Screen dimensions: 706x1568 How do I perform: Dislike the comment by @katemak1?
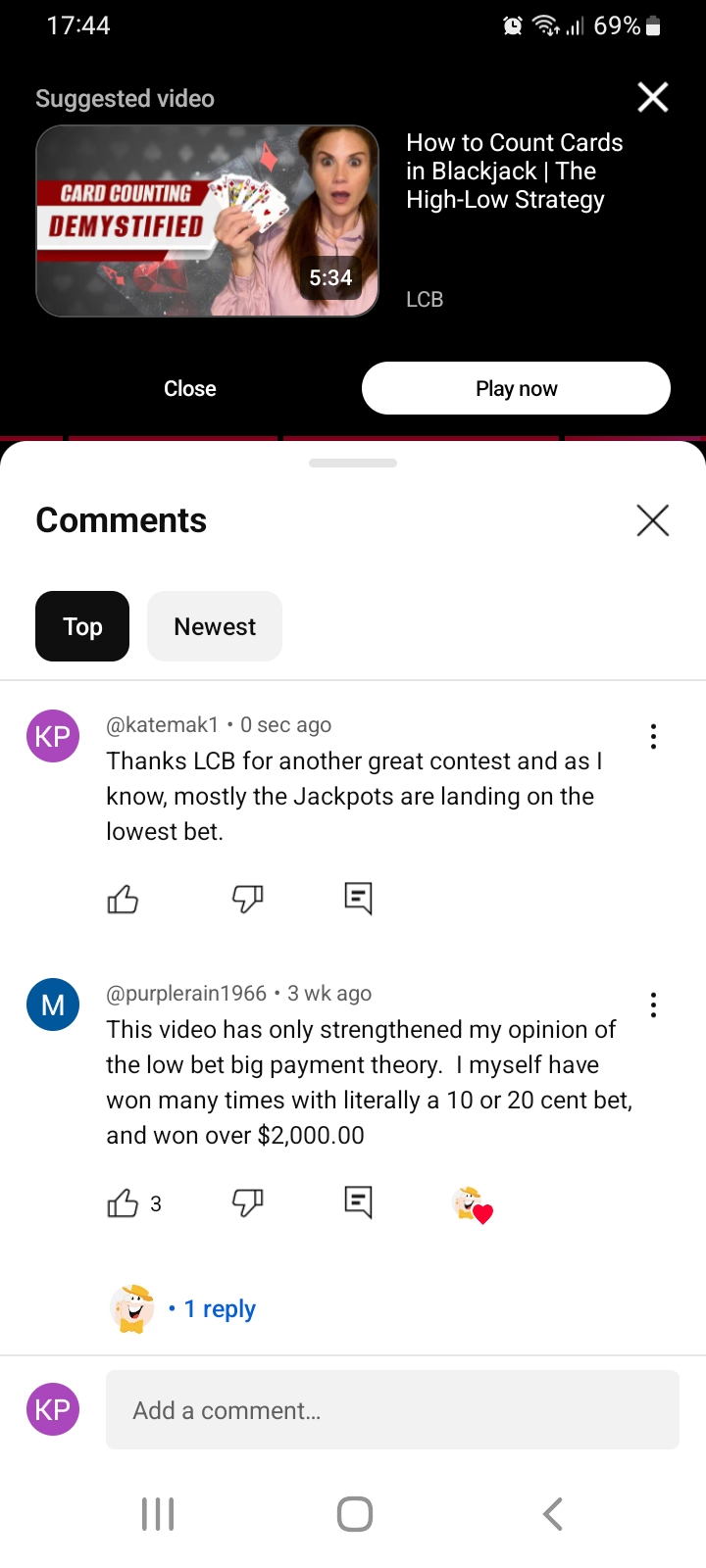point(247,899)
